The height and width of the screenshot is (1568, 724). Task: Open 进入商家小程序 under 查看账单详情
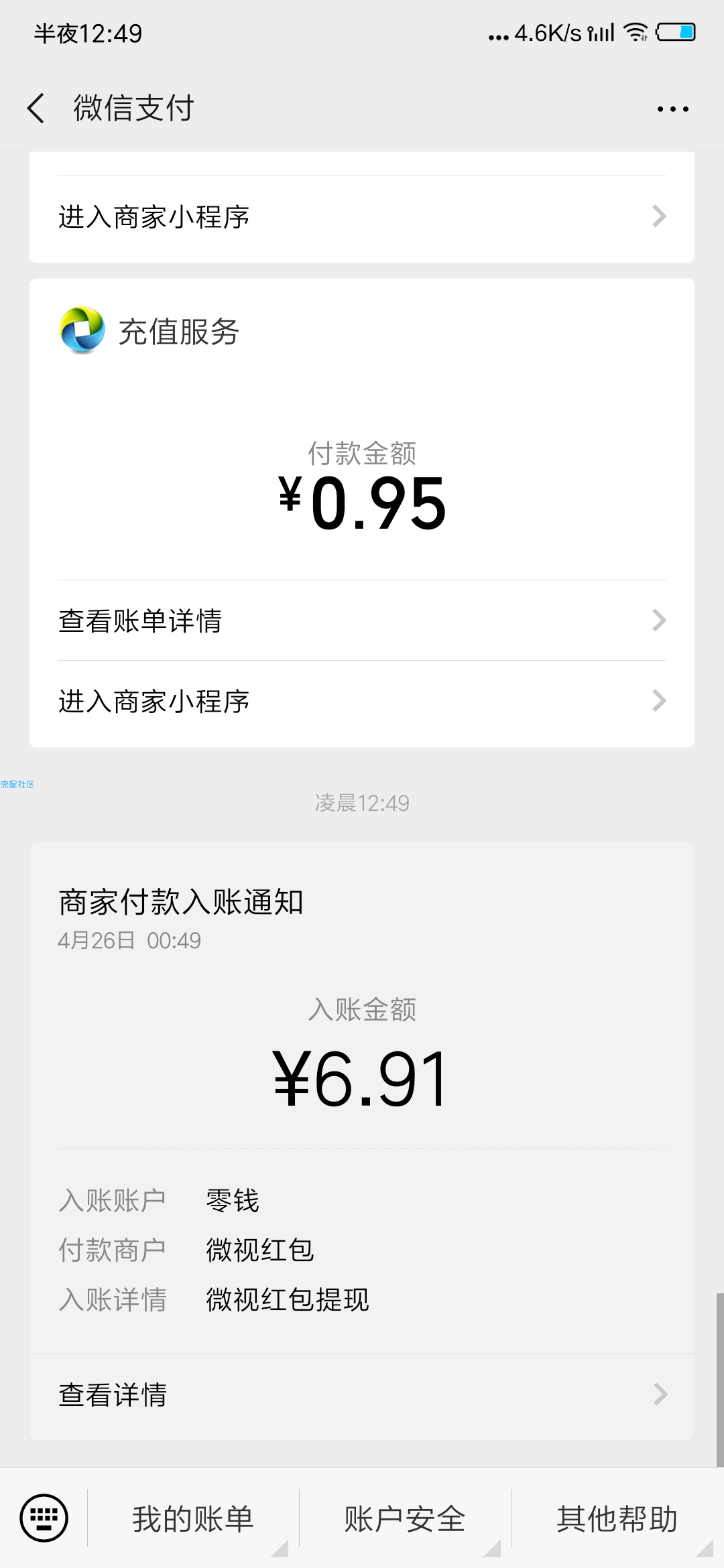pyautogui.click(x=362, y=702)
